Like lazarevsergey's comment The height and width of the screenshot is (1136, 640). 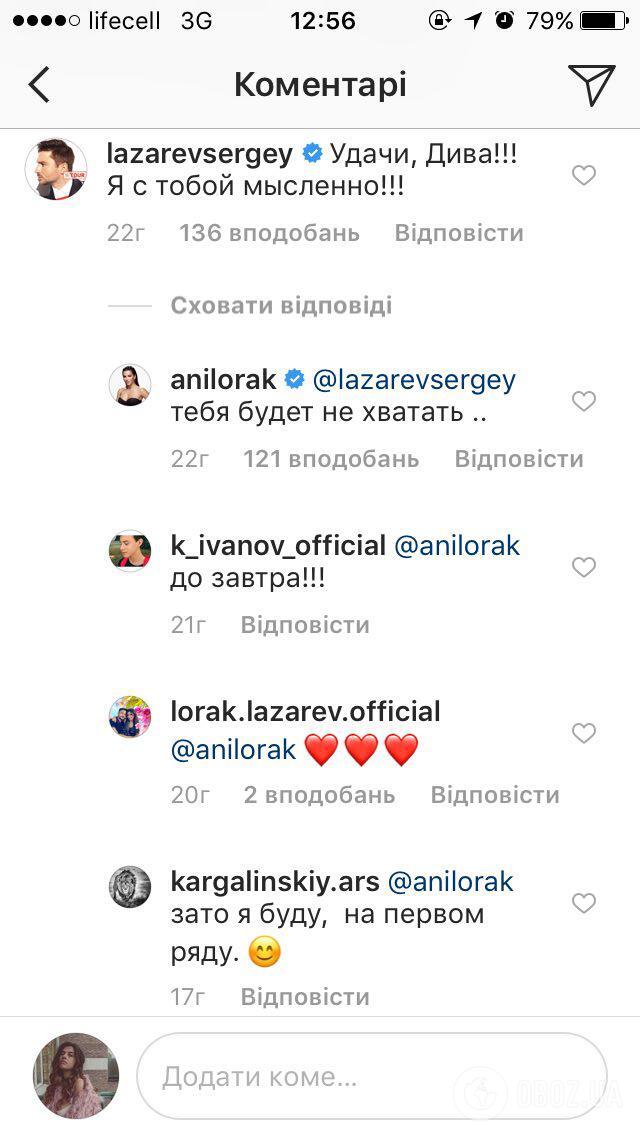click(x=584, y=175)
